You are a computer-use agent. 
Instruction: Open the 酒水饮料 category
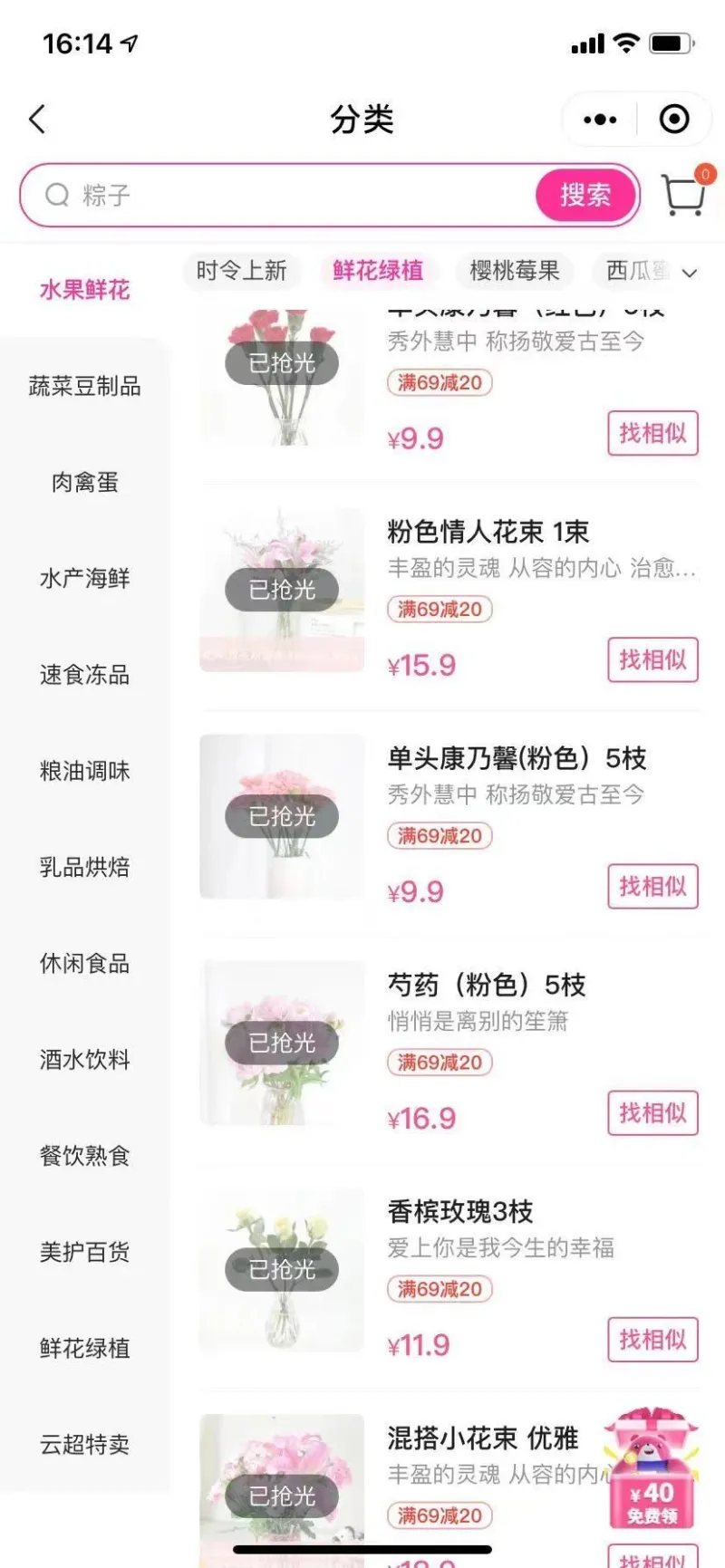coord(84,1060)
